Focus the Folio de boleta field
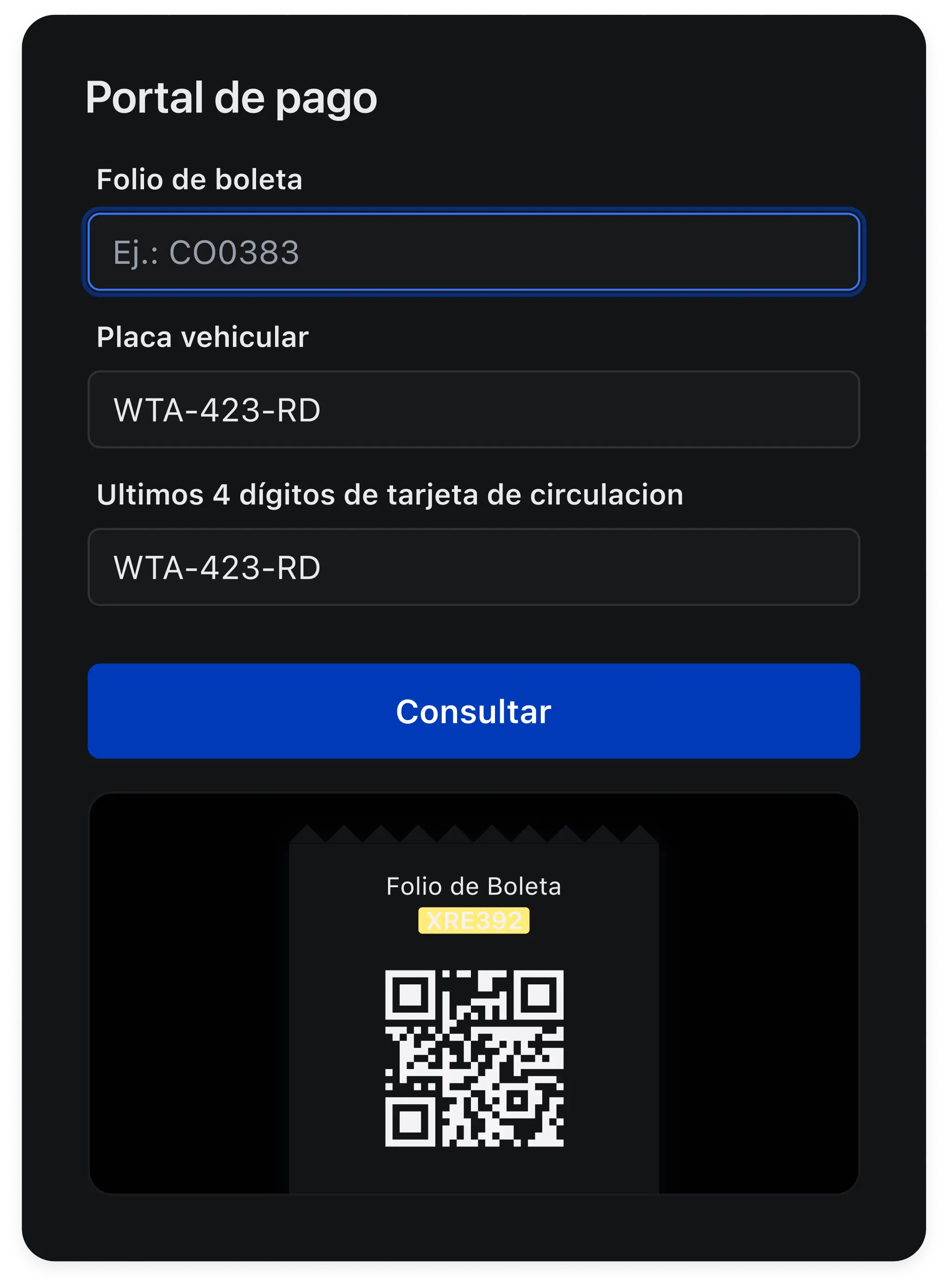The width and height of the screenshot is (946, 1288). (x=473, y=252)
